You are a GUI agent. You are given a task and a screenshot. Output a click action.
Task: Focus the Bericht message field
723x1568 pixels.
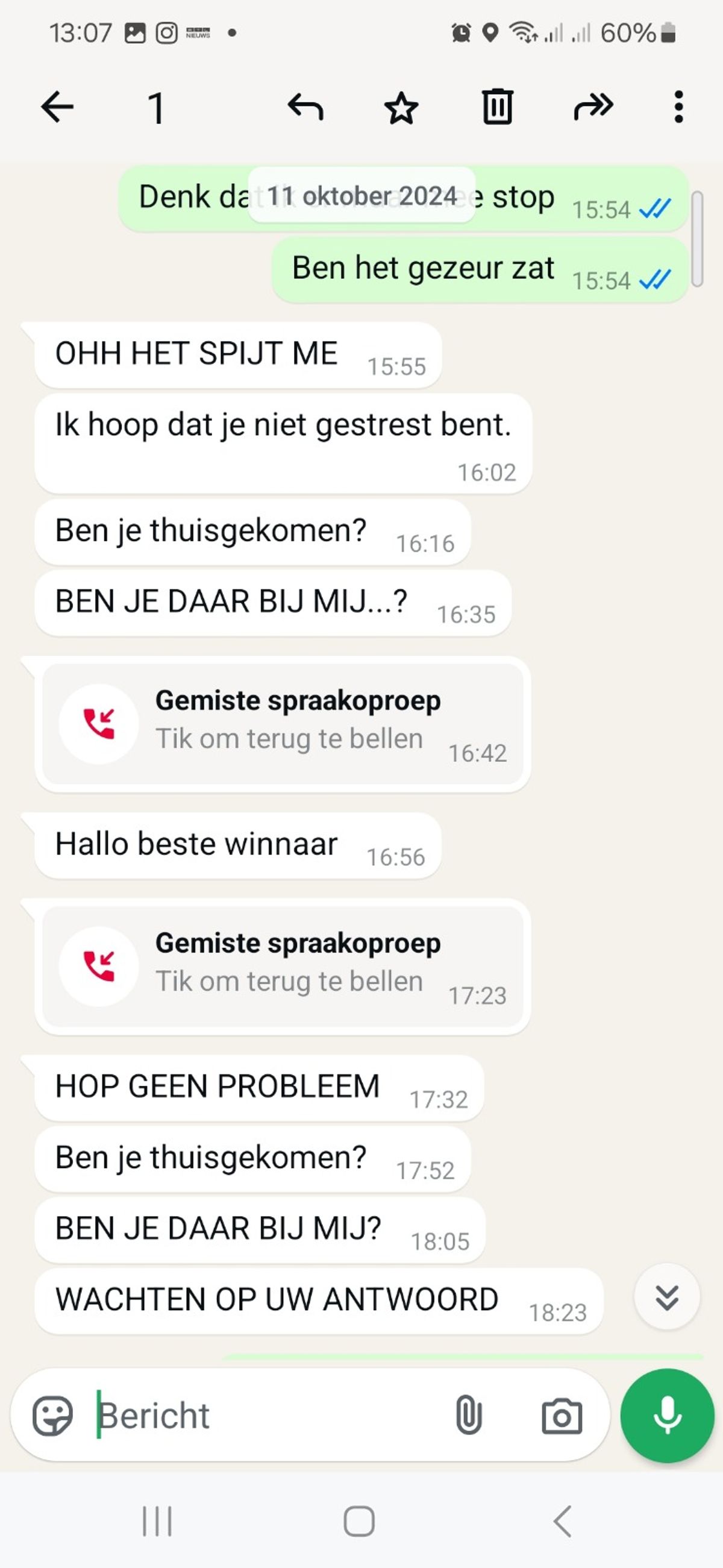(x=268, y=1415)
